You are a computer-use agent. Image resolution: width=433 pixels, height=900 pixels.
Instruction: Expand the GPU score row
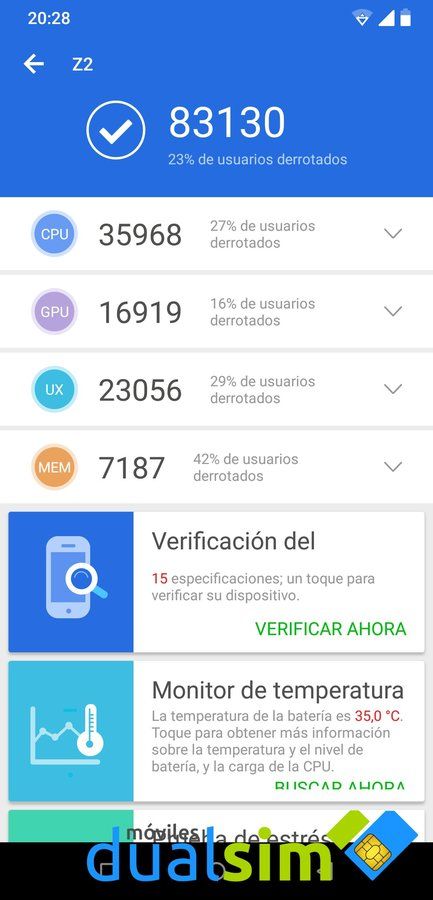[x=393, y=312]
